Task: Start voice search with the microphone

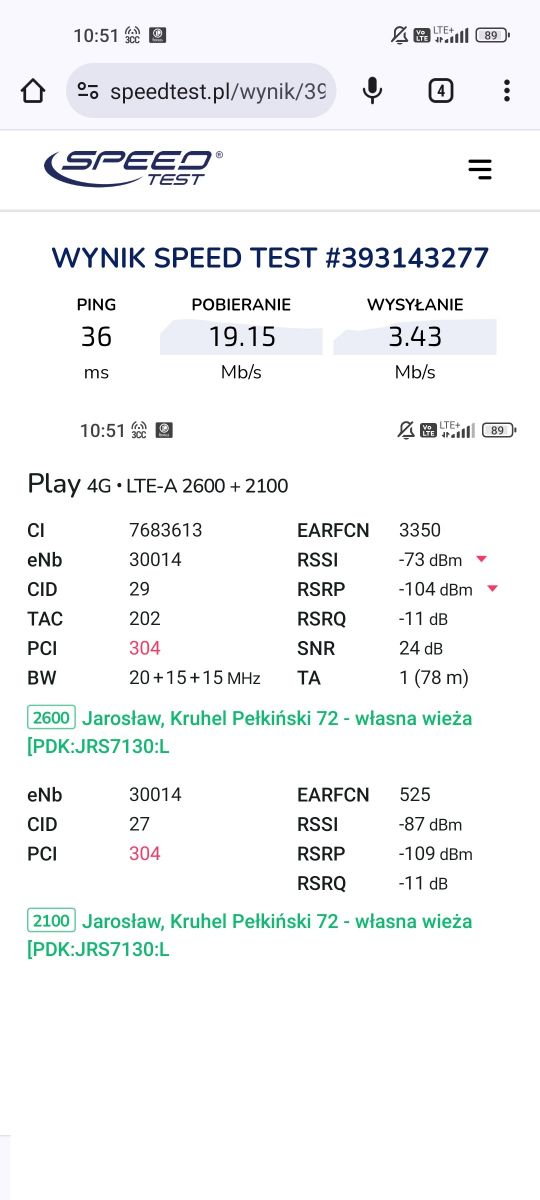Action: (x=373, y=91)
